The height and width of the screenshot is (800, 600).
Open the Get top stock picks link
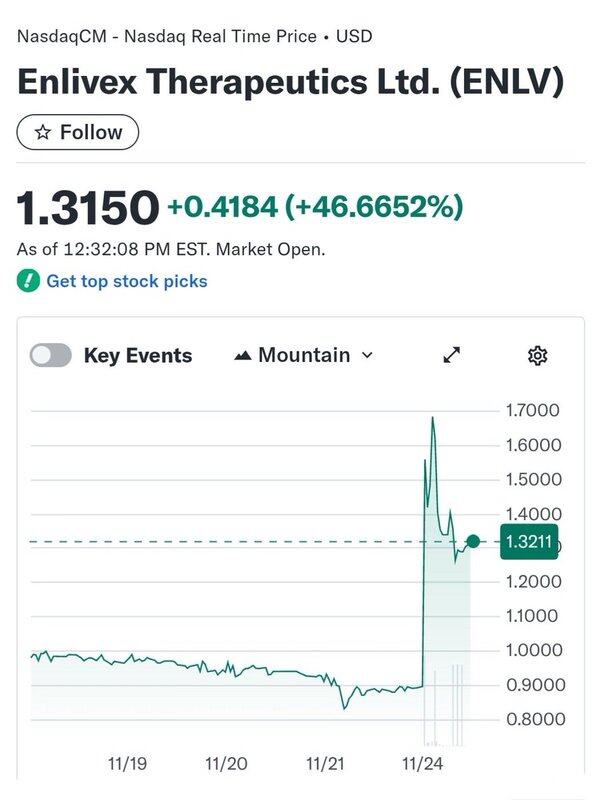click(126, 281)
